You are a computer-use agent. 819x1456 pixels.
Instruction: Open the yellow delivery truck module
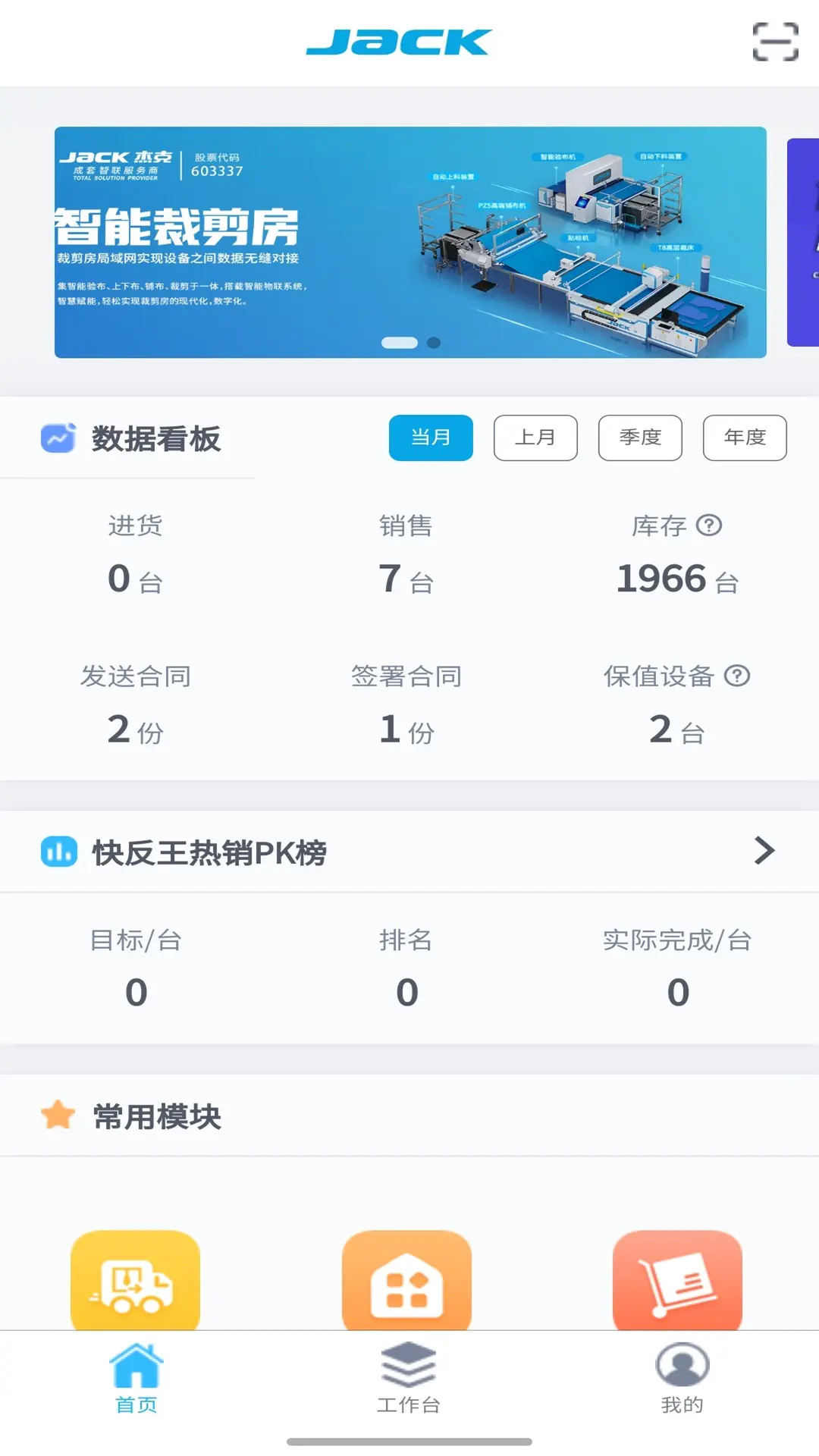135,1283
